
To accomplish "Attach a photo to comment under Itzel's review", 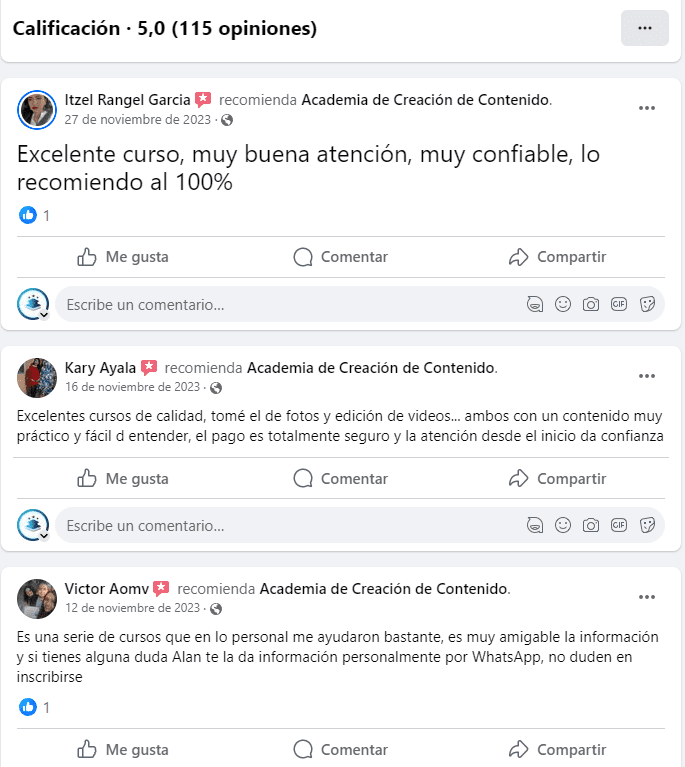I will pyautogui.click(x=591, y=304).
